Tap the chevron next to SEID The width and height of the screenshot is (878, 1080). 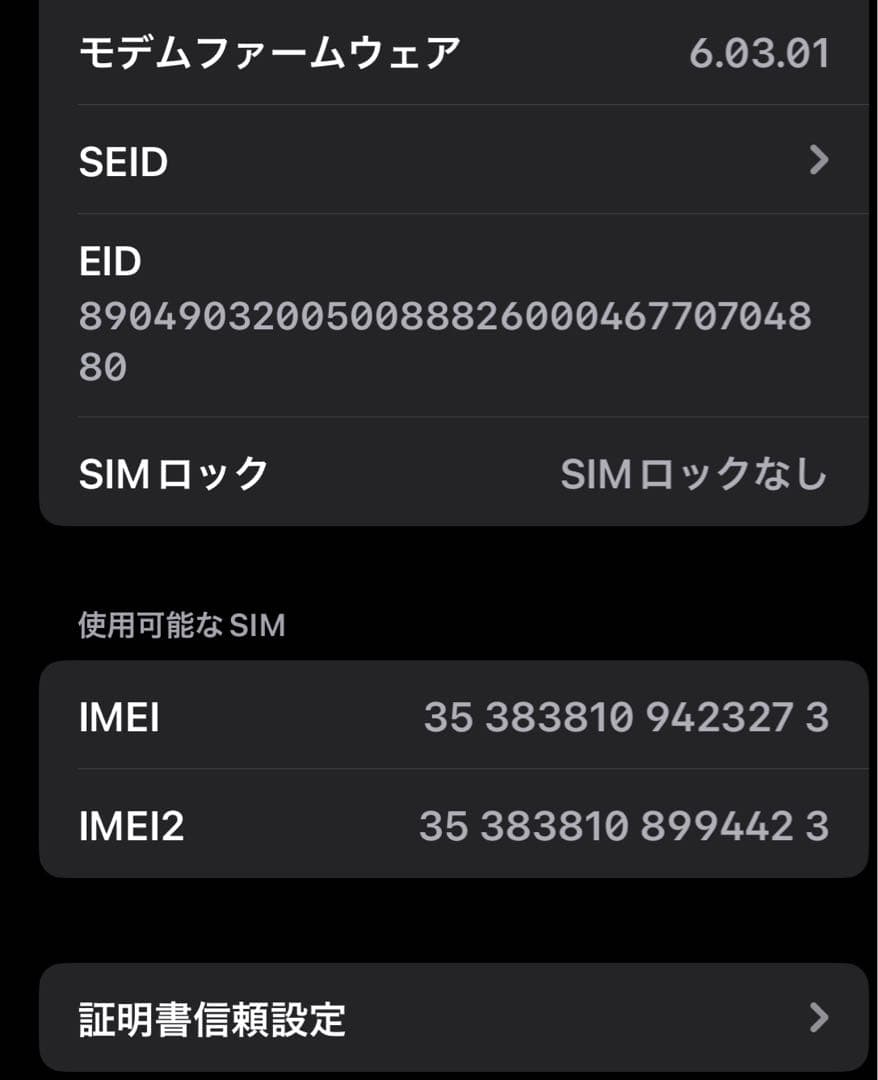click(818, 161)
